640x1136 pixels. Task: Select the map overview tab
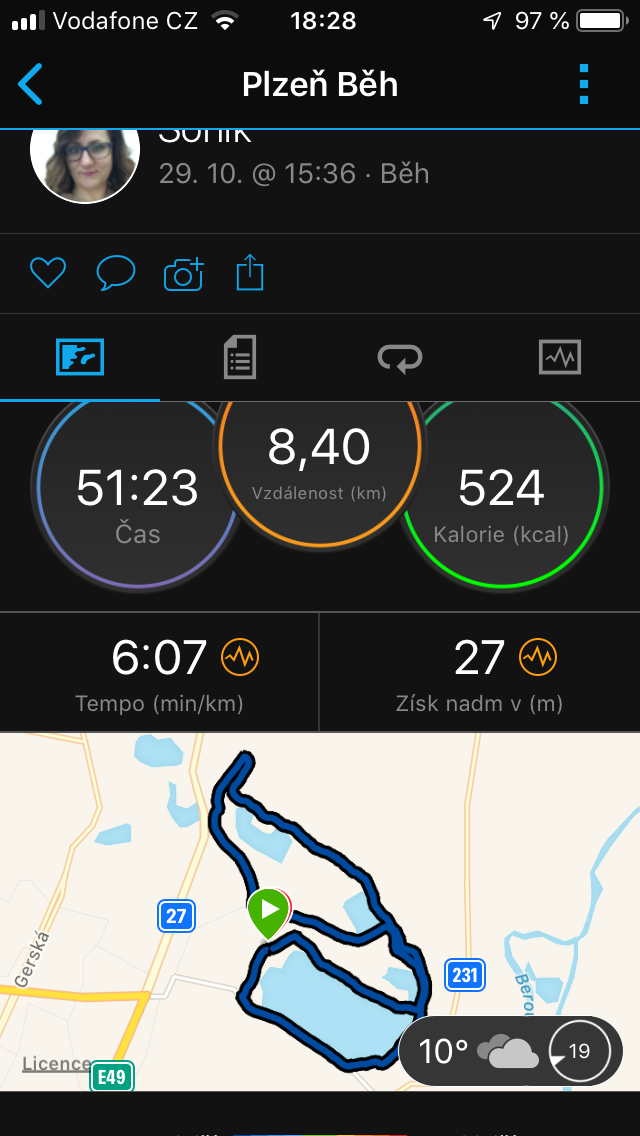(80, 357)
